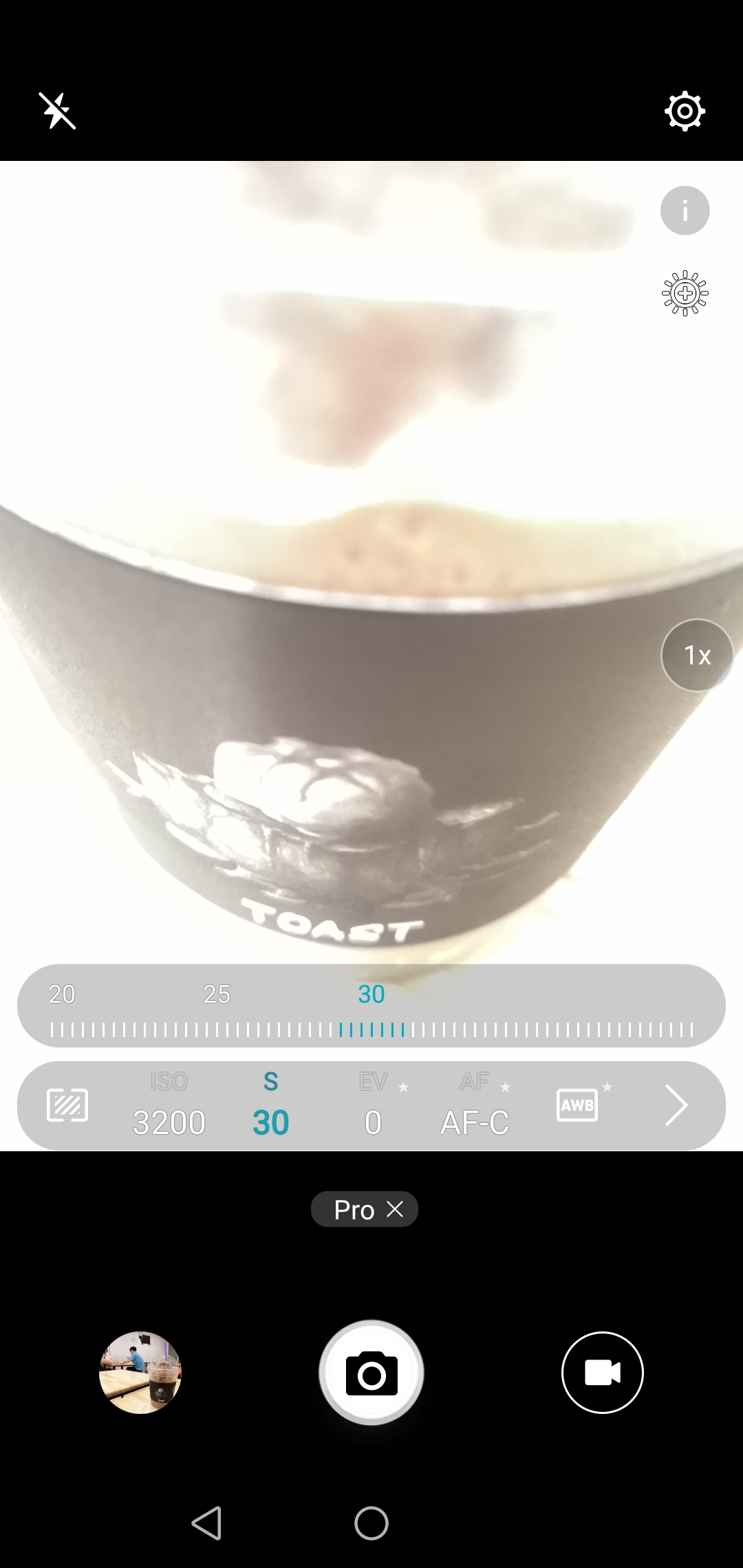Show the Pro mode info tips
This screenshot has height=1568, width=743.
685,210
